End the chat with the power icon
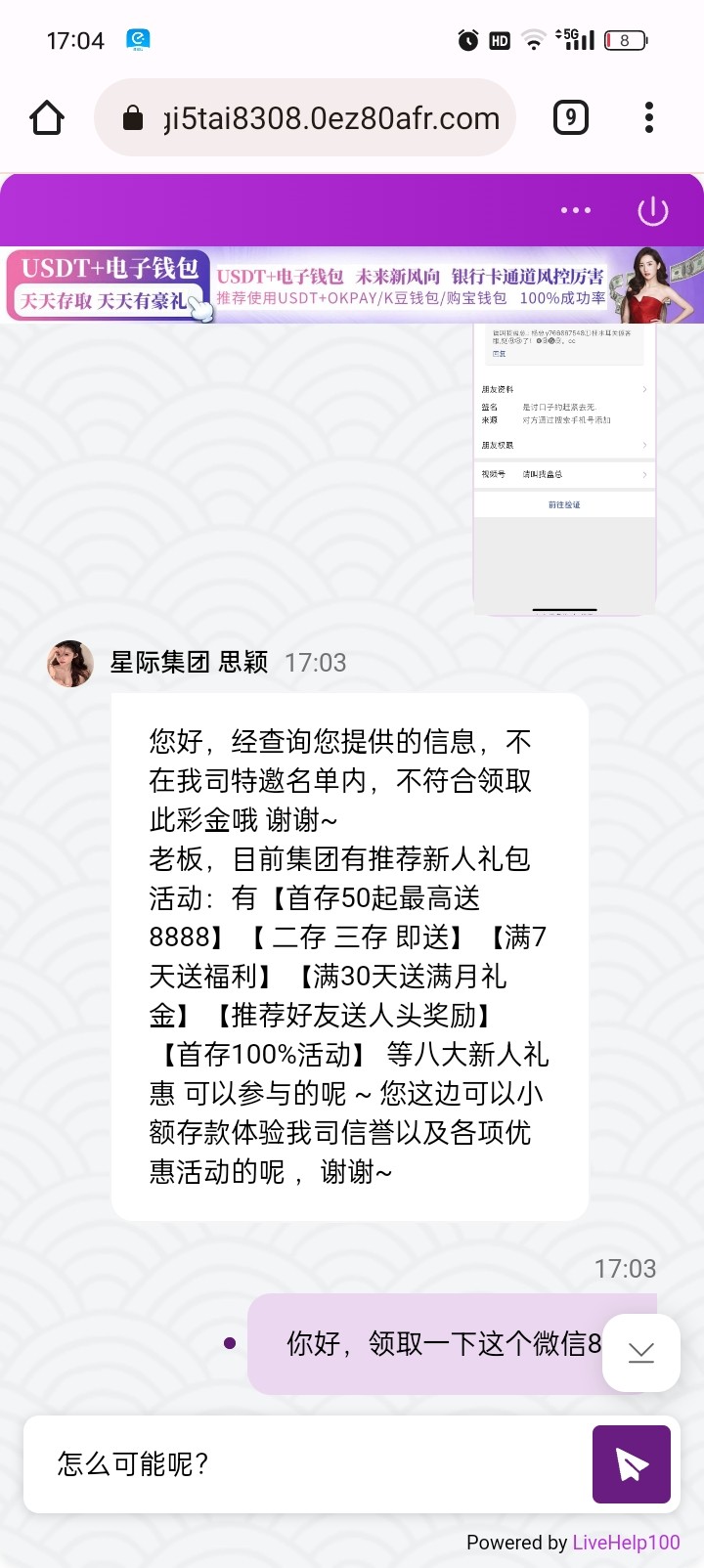The width and height of the screenshot is (704, 1568). coord(652,210)
